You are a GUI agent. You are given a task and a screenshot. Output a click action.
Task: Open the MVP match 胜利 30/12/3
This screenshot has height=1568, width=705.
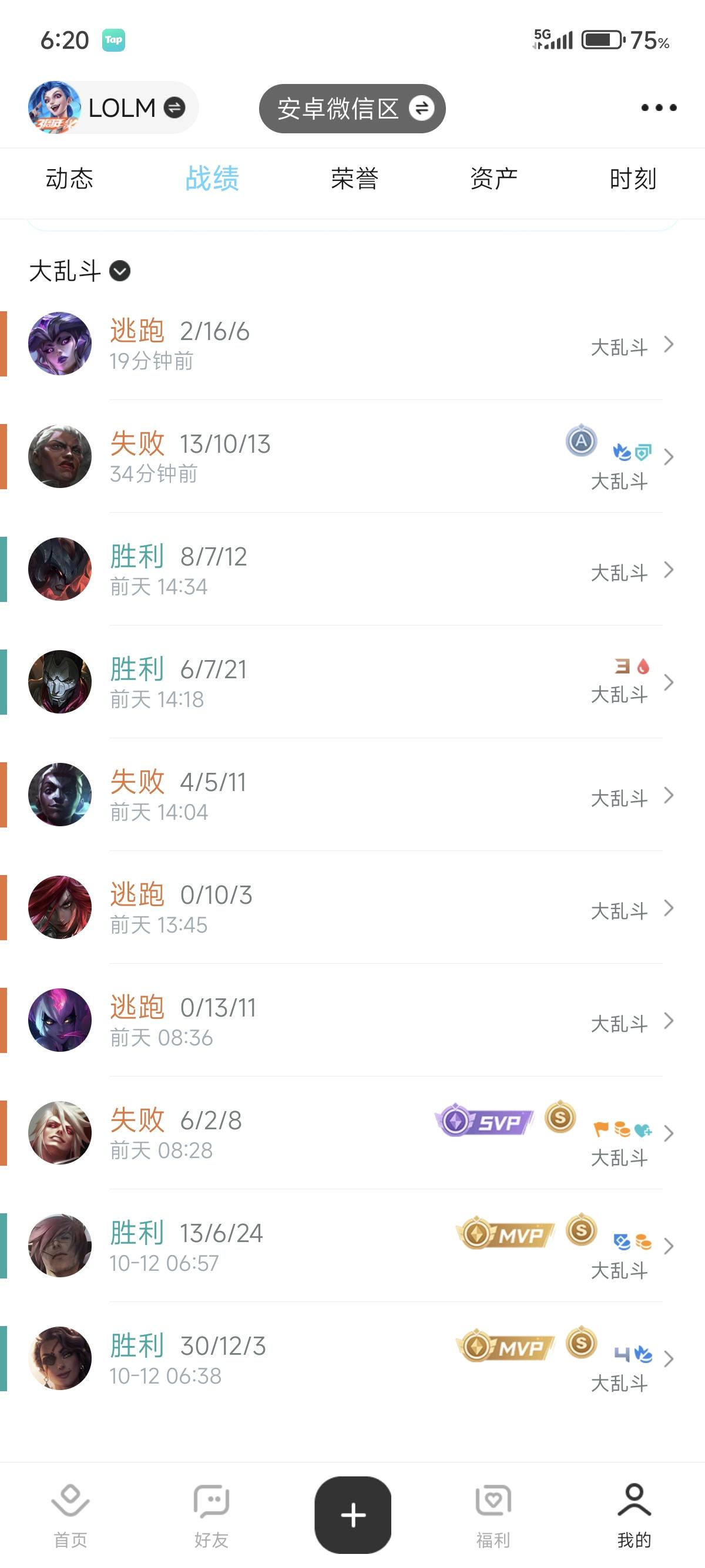353,1358
